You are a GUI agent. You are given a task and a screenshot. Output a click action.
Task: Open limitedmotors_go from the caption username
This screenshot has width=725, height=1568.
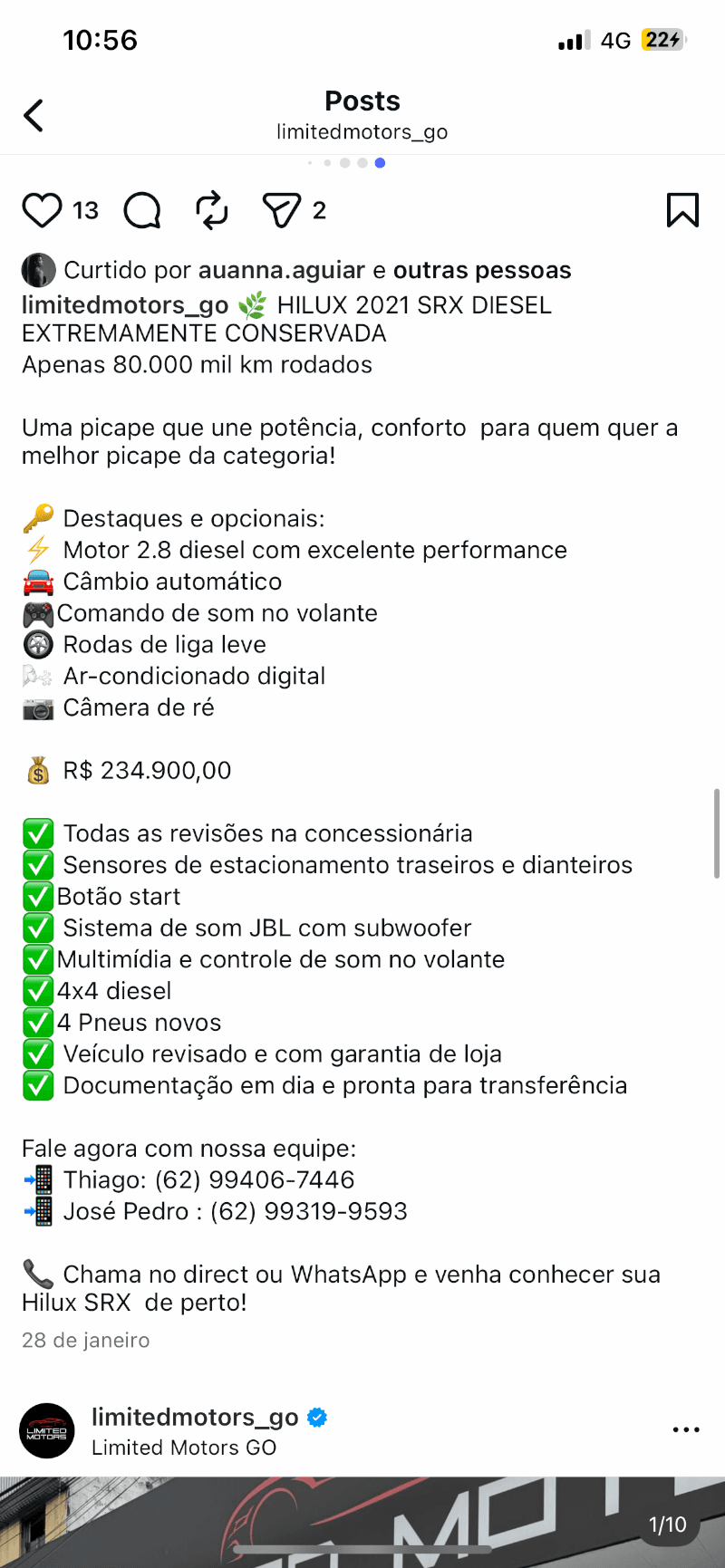[x=125, y=305]
